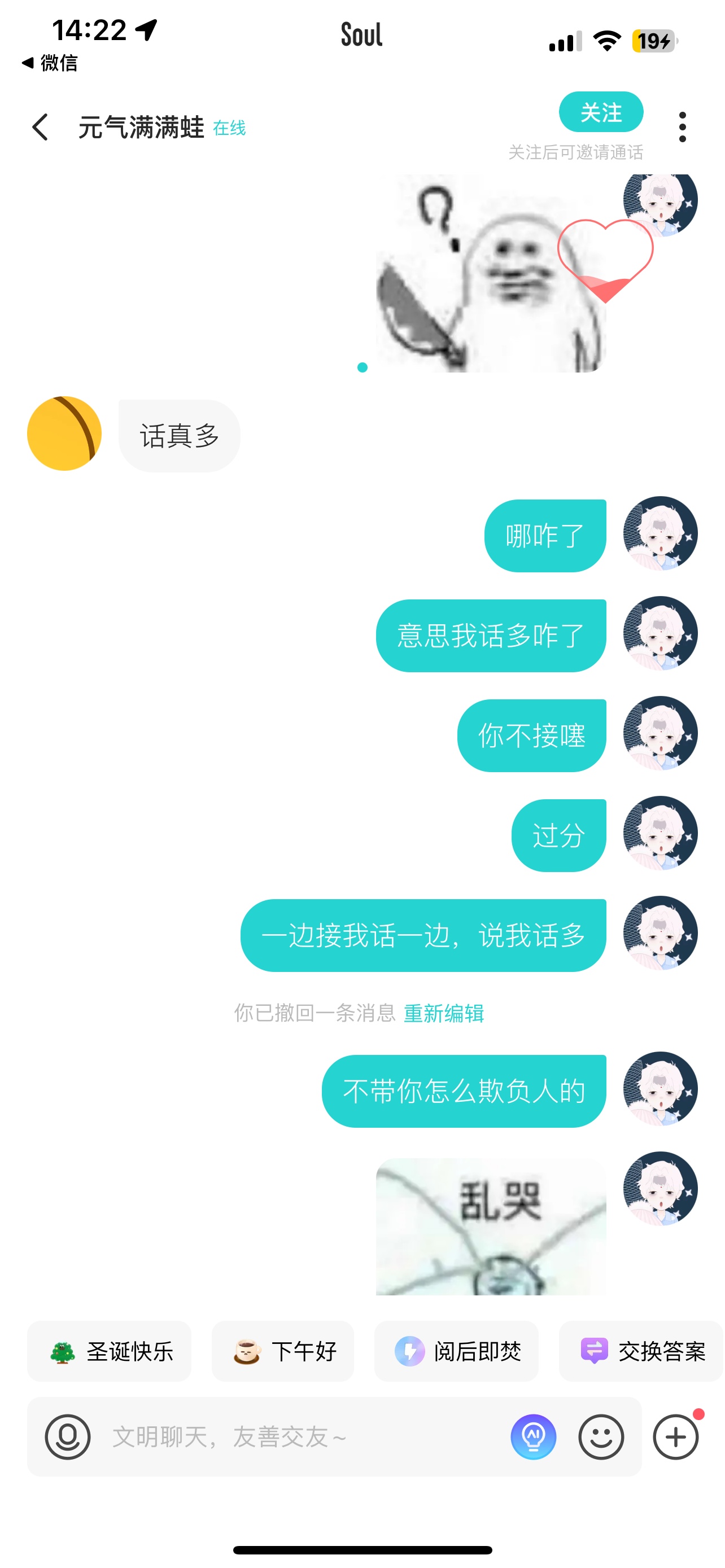This screenshot has width=725, height=1568.
Task: Go back from the chat
Action: 40,127
